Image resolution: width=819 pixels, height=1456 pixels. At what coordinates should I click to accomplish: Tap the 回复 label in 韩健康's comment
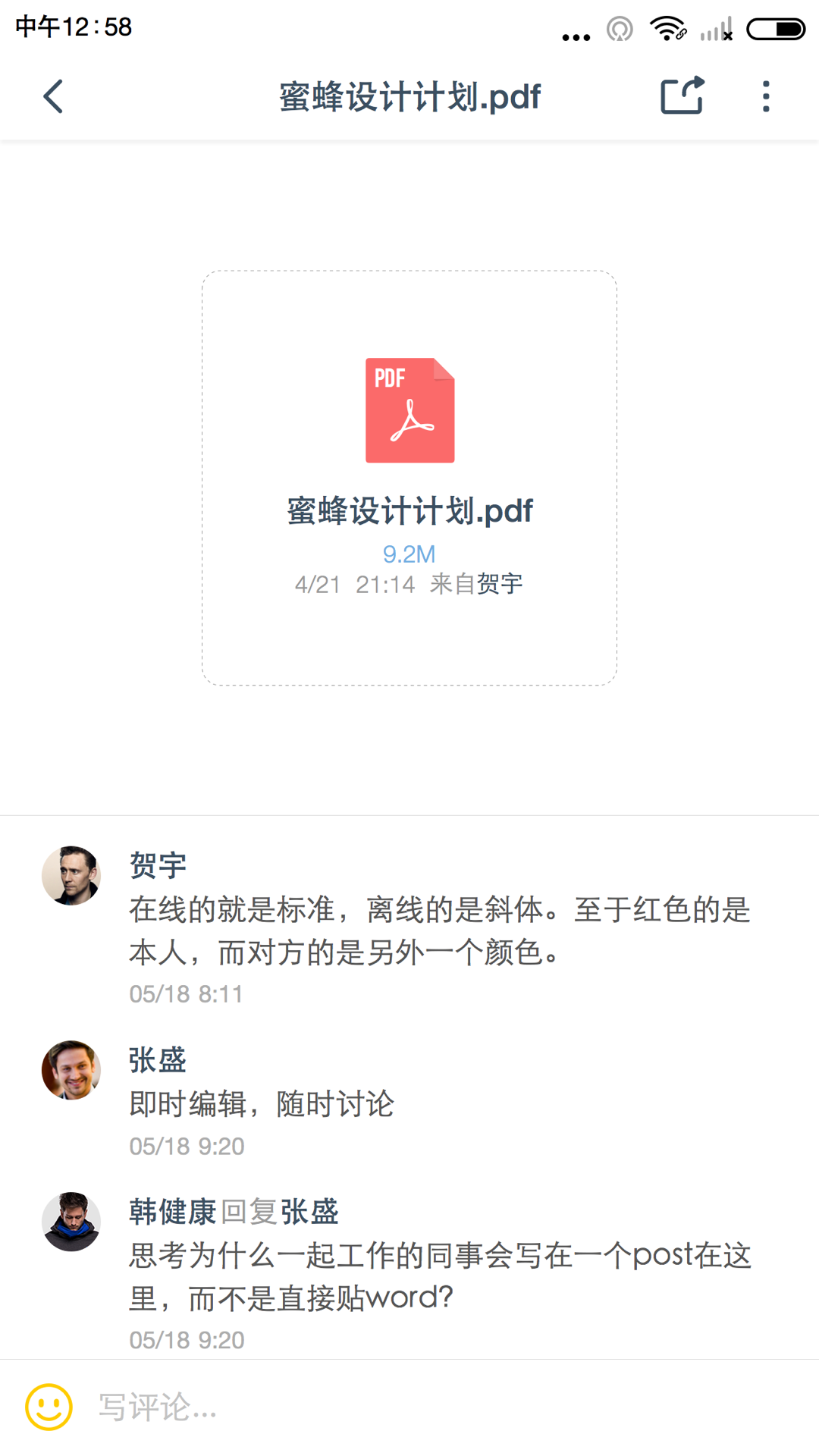tap(249, 1212)
